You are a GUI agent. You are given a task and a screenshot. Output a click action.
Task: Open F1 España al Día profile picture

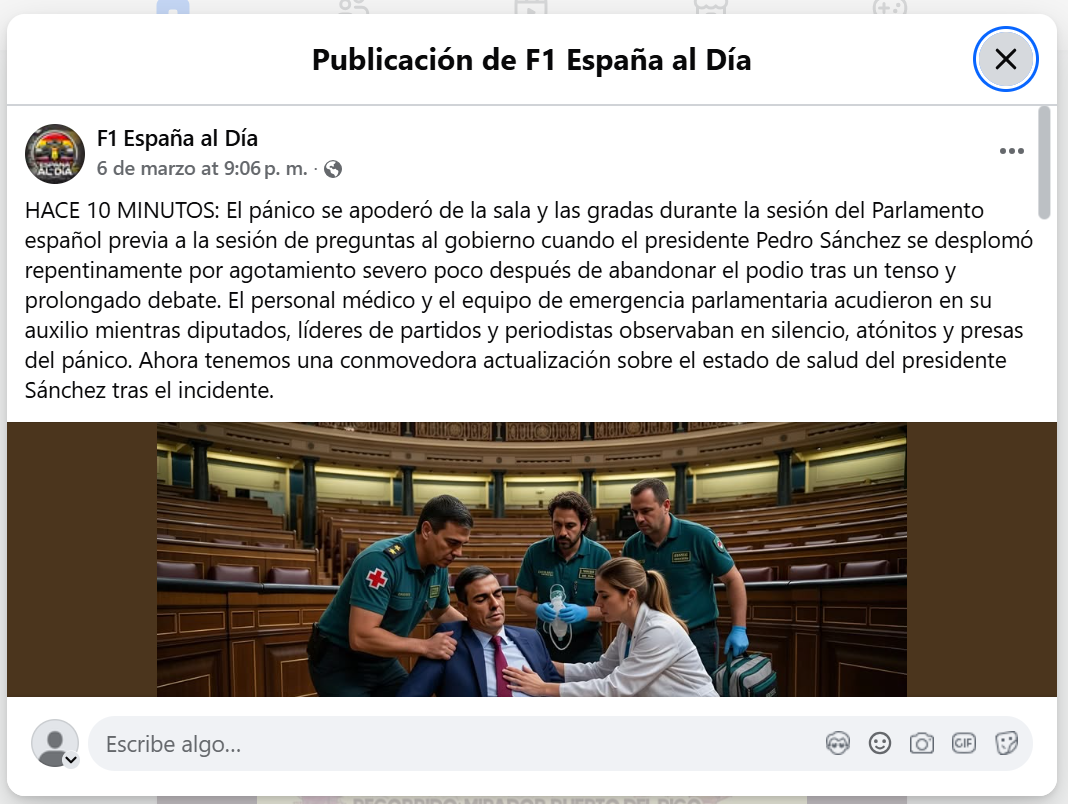[54, 154]
